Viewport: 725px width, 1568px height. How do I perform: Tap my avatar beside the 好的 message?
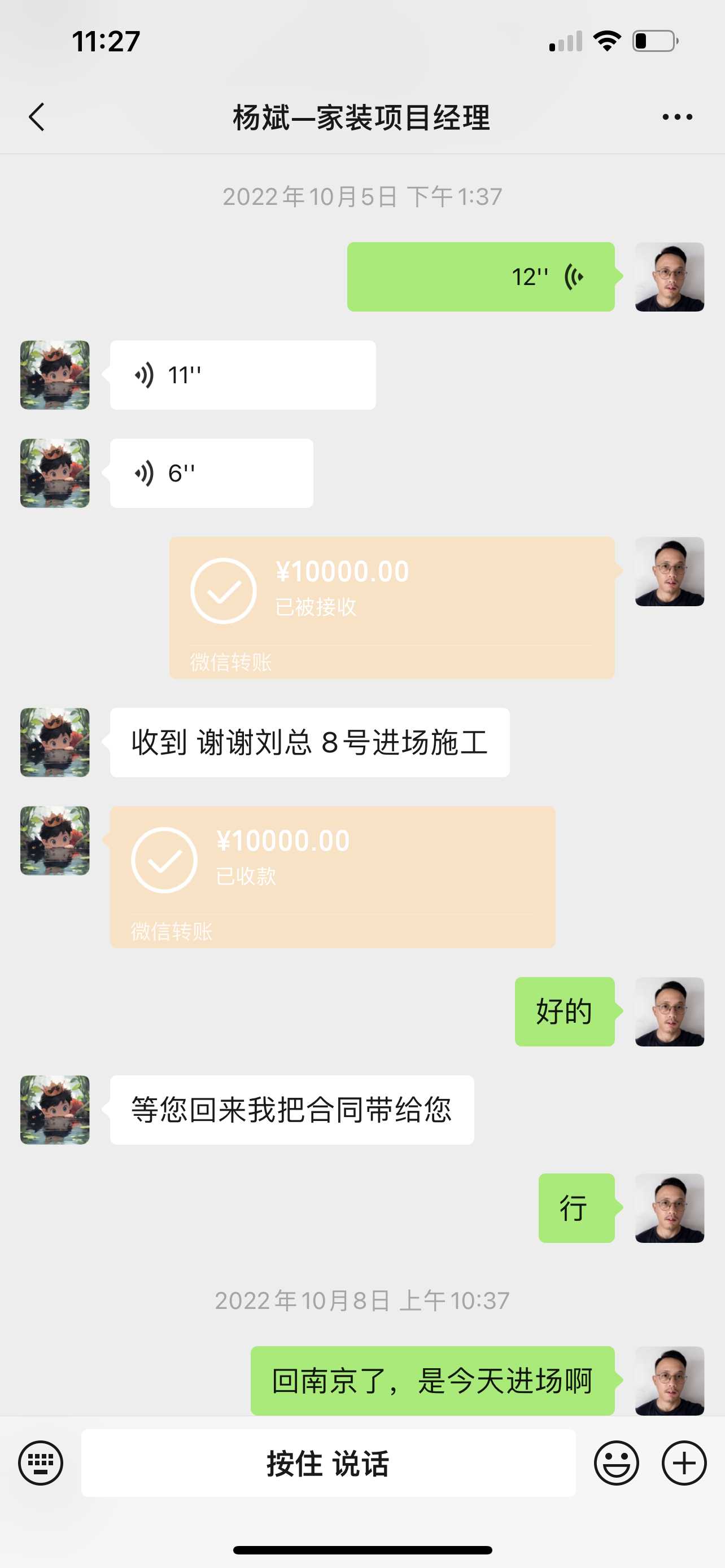[669, 1011]
